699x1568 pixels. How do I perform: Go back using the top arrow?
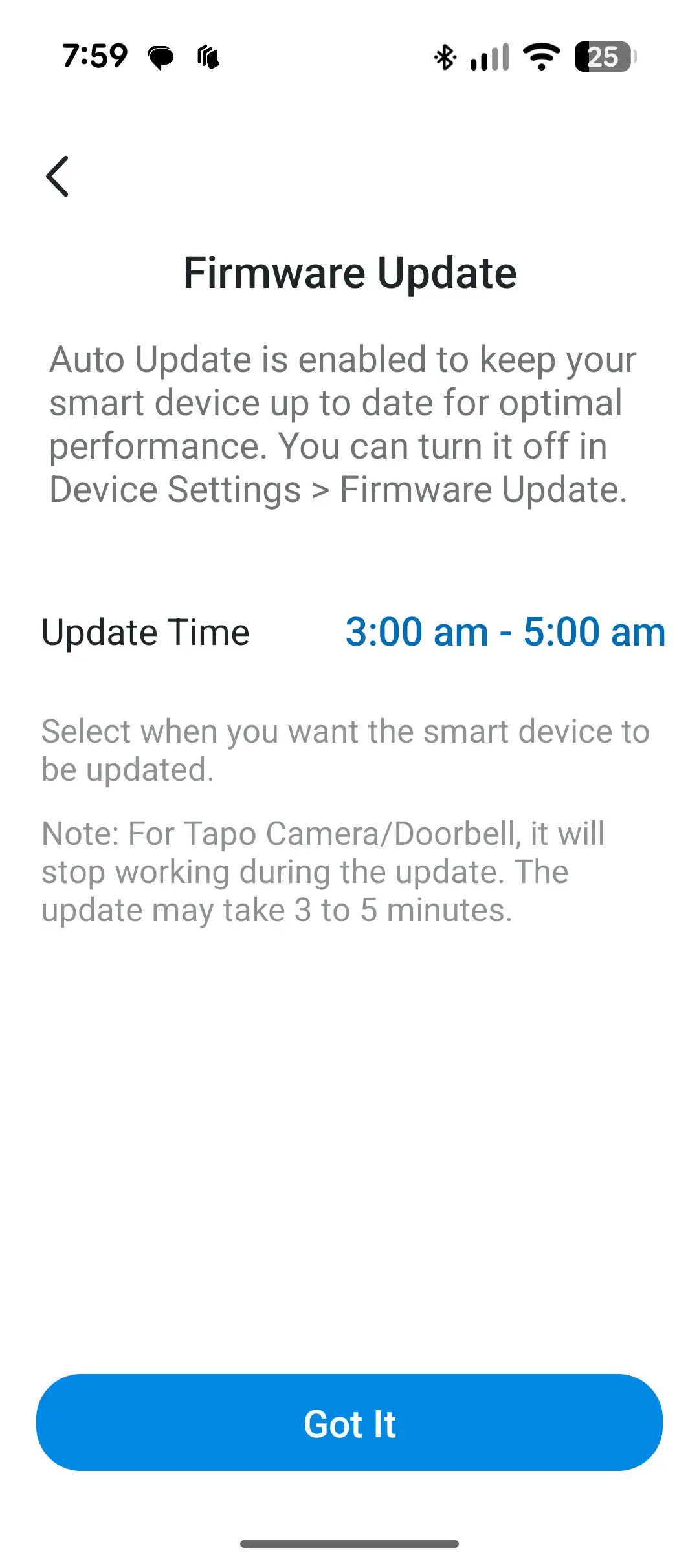coord(58,176)
